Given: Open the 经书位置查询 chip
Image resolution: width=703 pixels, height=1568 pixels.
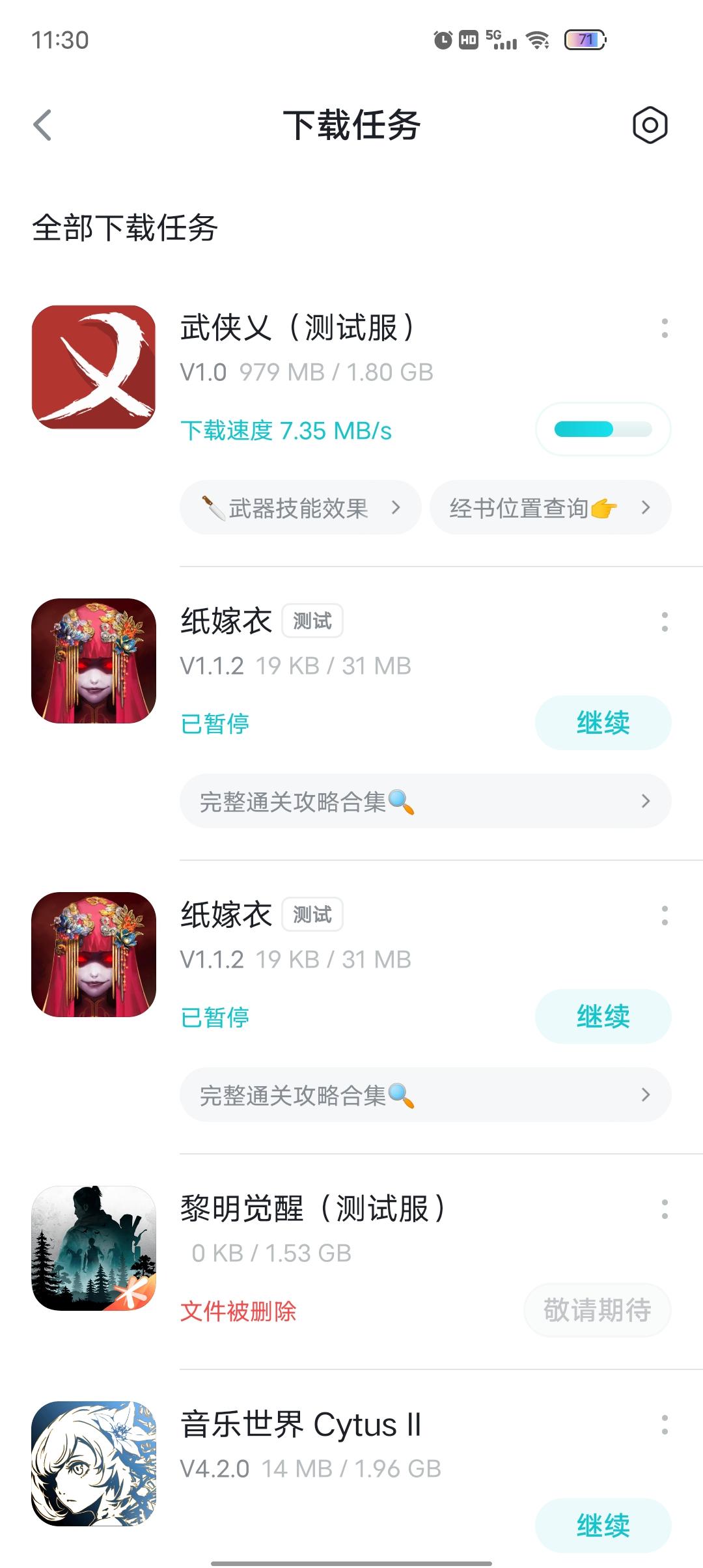Looking at the screenshot, I should tap(550, 508).
